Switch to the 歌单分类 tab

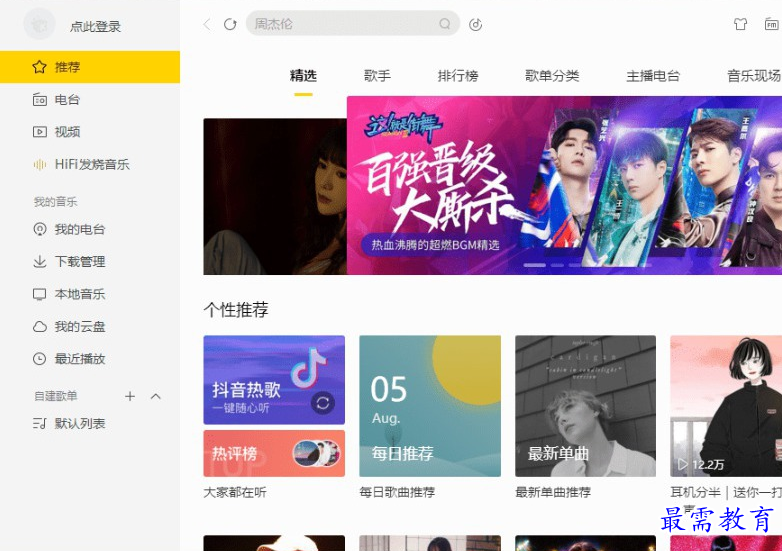point(552,76)
